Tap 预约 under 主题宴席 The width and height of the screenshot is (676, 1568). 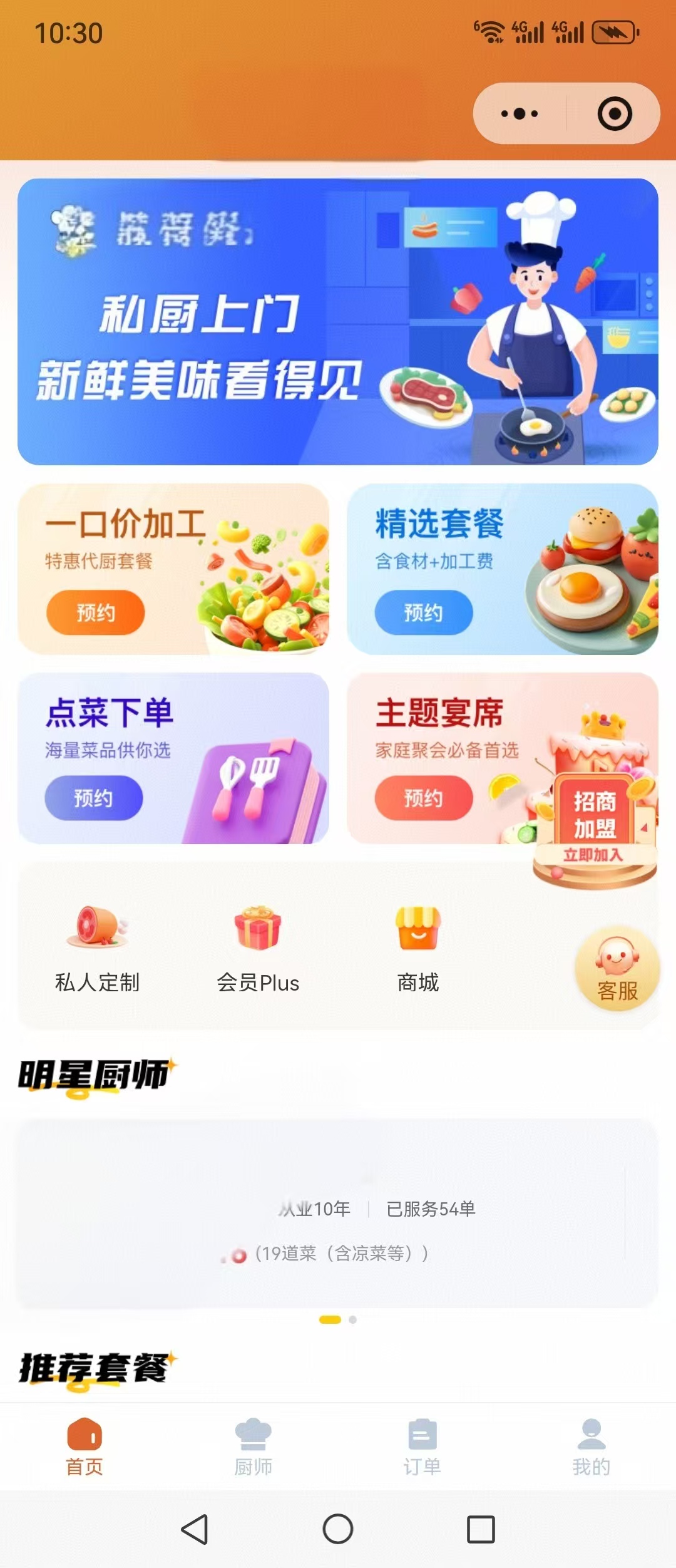[x=423, y=798]
